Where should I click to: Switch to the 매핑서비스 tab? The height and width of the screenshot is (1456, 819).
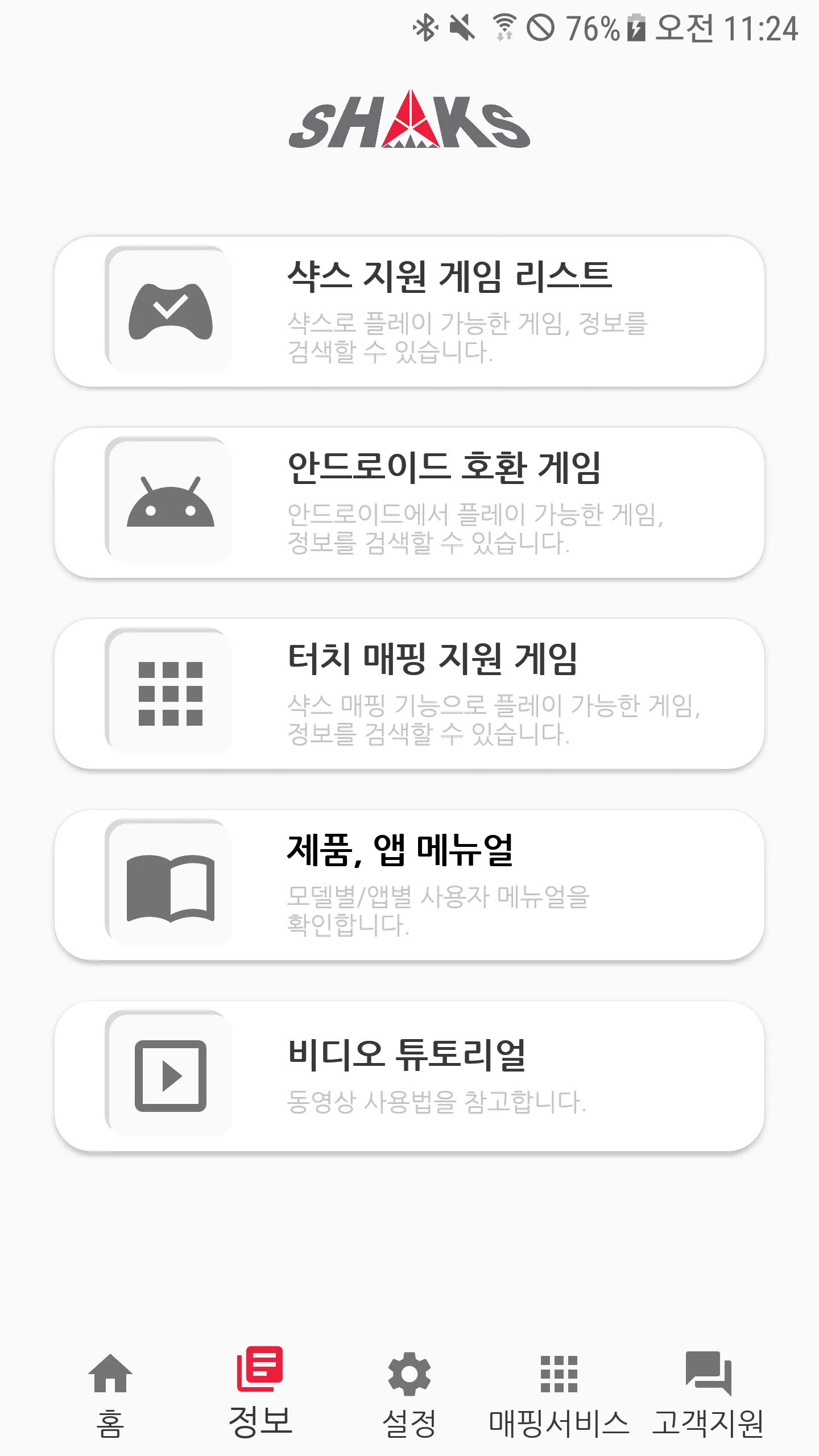coord(559,1393)
